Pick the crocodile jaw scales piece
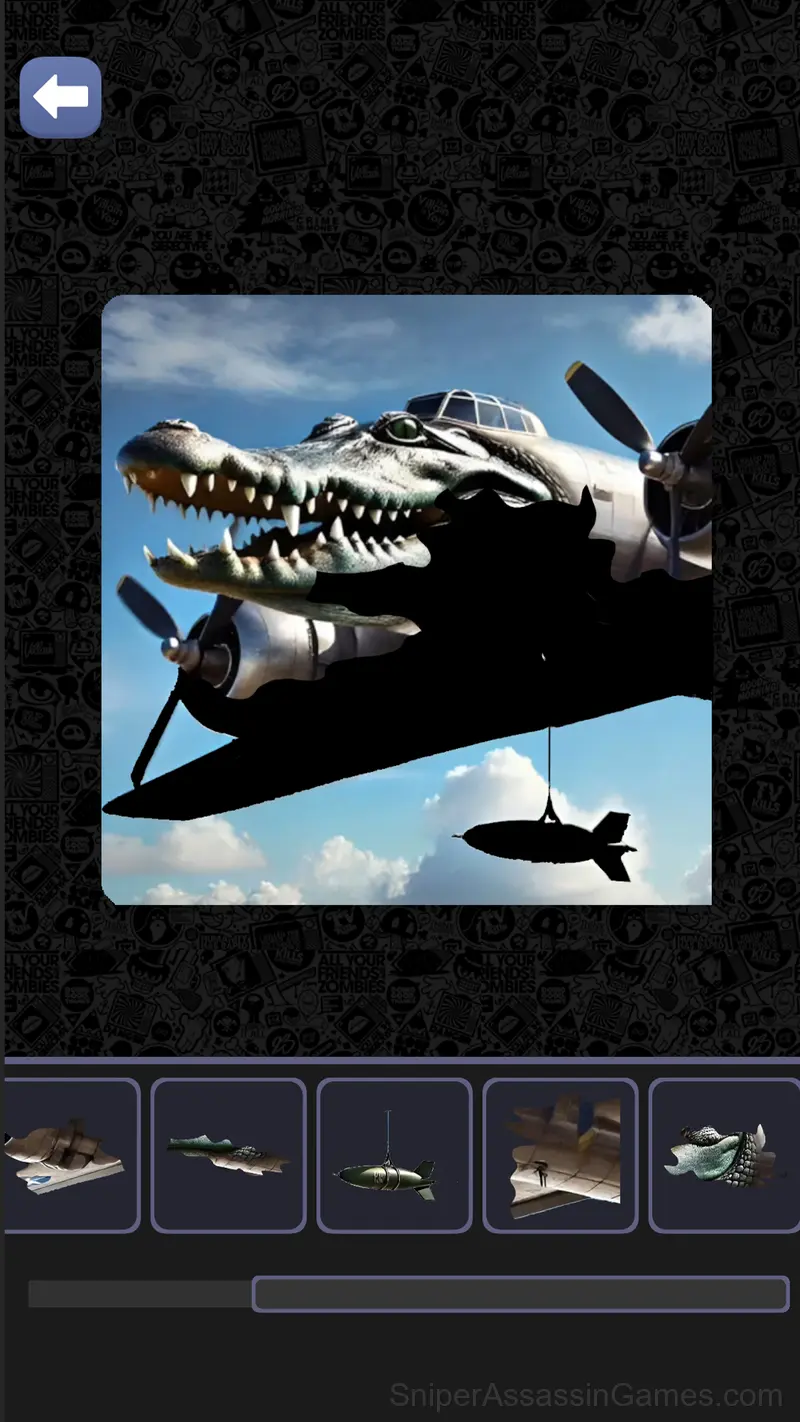This screenshot has height=1422, width=800. tap(724, 1155)
